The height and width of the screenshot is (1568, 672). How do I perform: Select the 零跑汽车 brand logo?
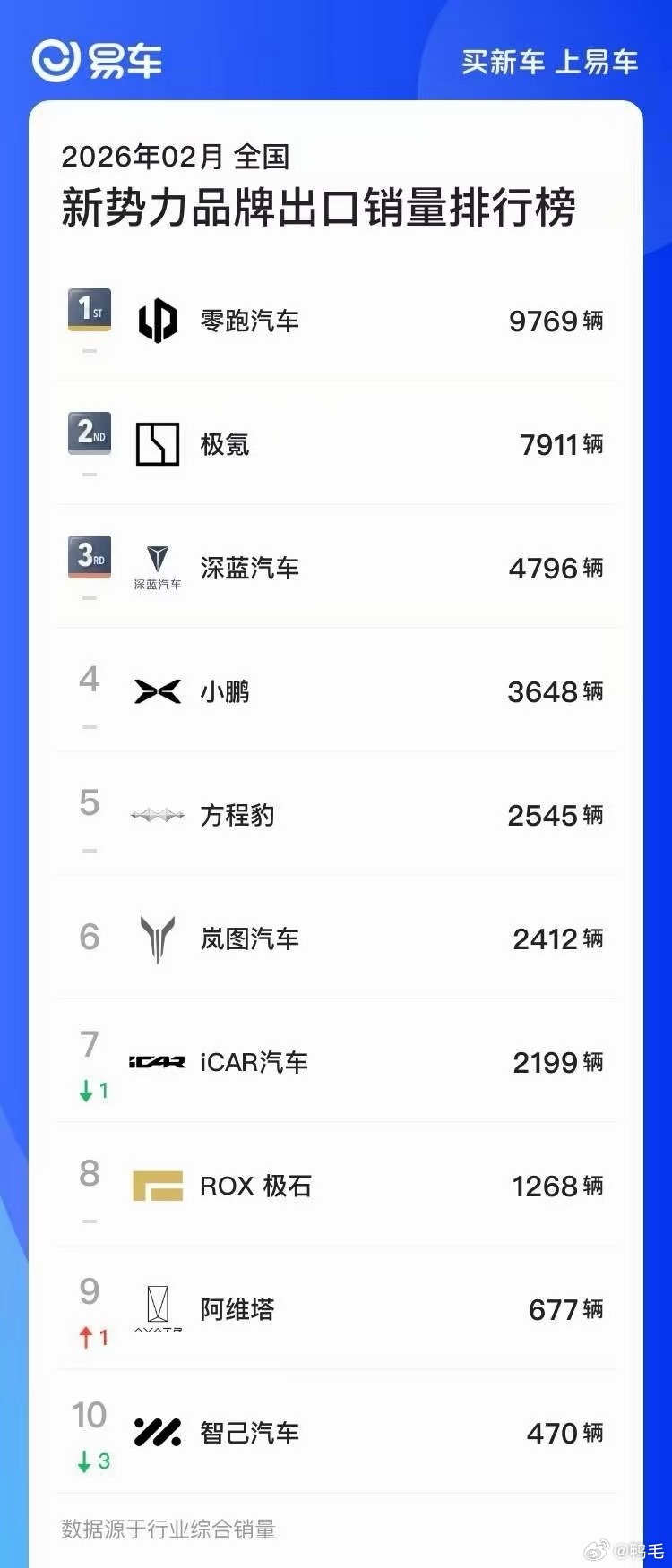click(x=158, y=321)
